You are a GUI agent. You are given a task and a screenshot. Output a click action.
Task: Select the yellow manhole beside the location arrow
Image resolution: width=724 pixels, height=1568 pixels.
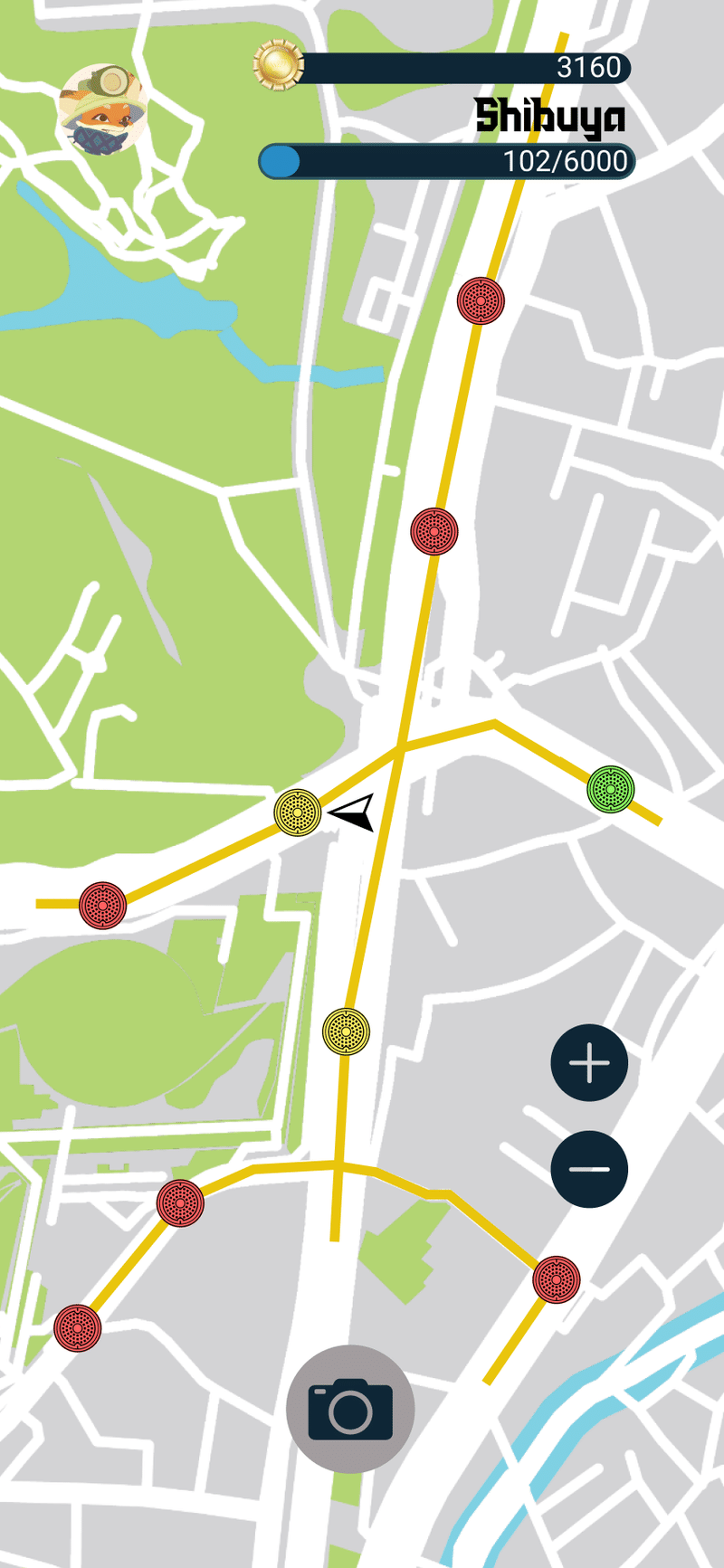[x=298, y=812]
